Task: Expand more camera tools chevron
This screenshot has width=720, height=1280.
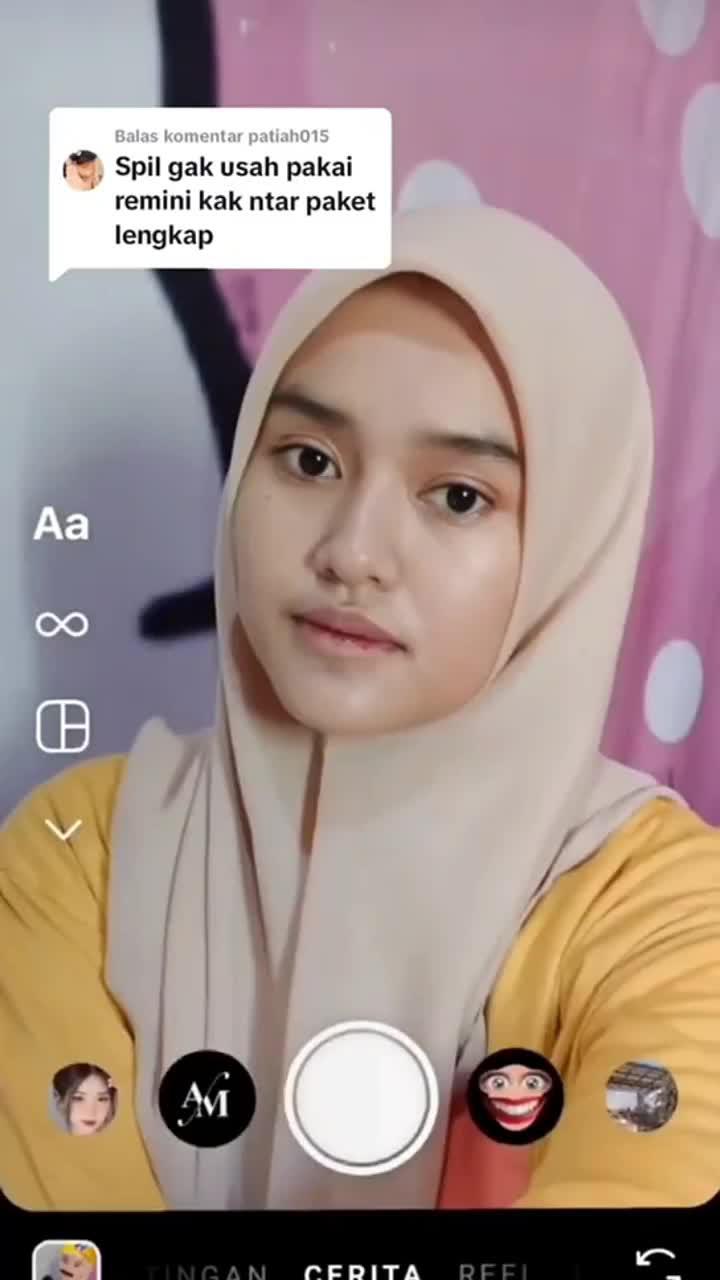Action: 63,830
